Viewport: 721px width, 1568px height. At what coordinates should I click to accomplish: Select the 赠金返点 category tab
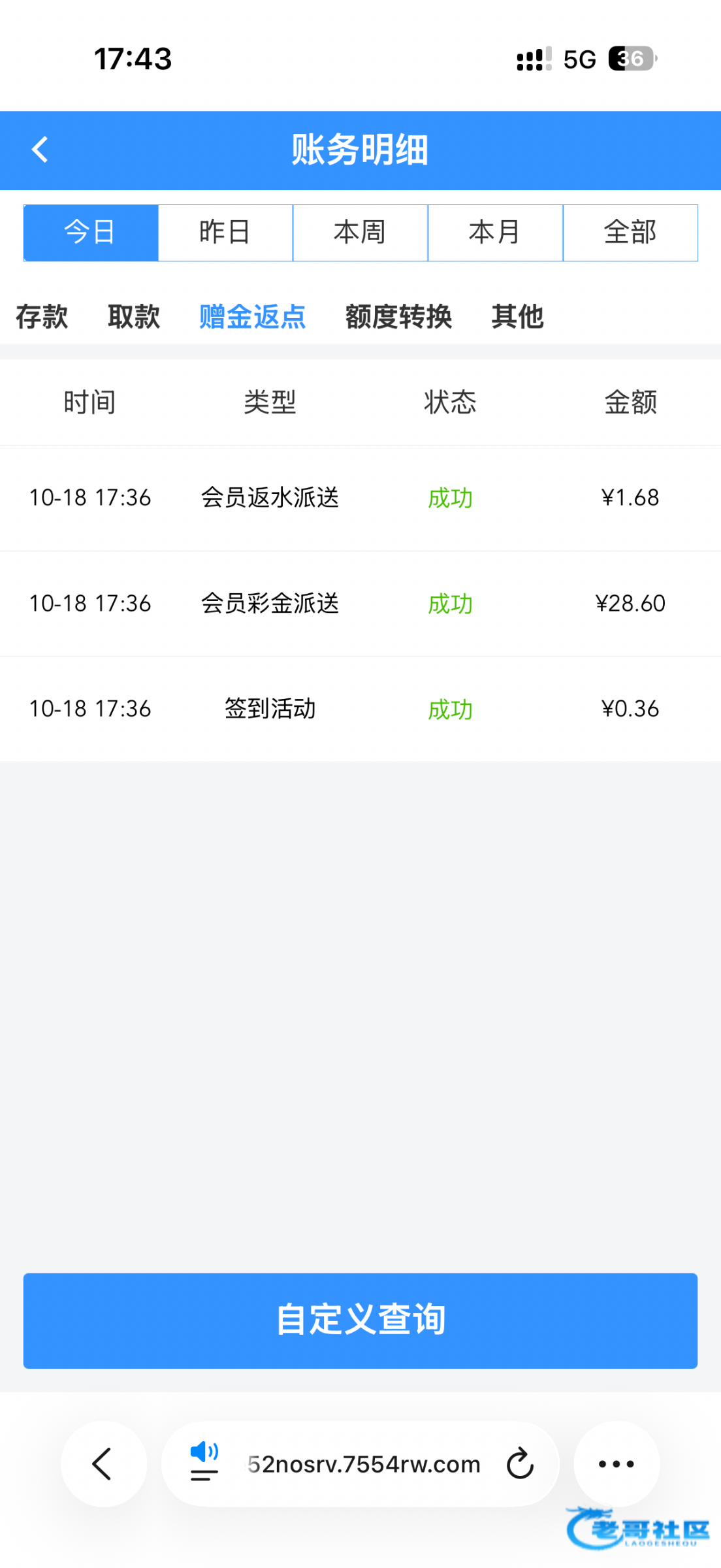252,317
